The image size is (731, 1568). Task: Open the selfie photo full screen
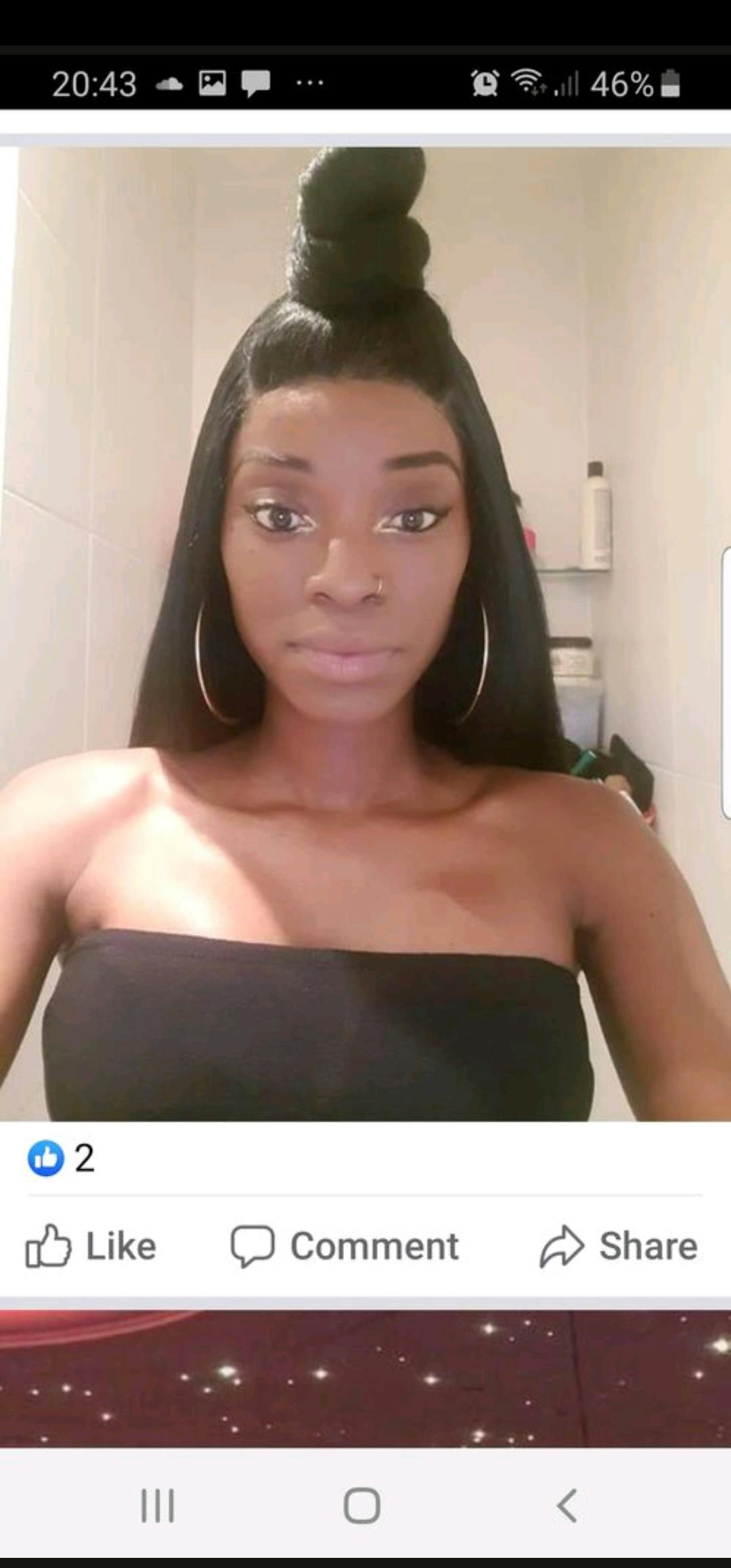(365, 633)
